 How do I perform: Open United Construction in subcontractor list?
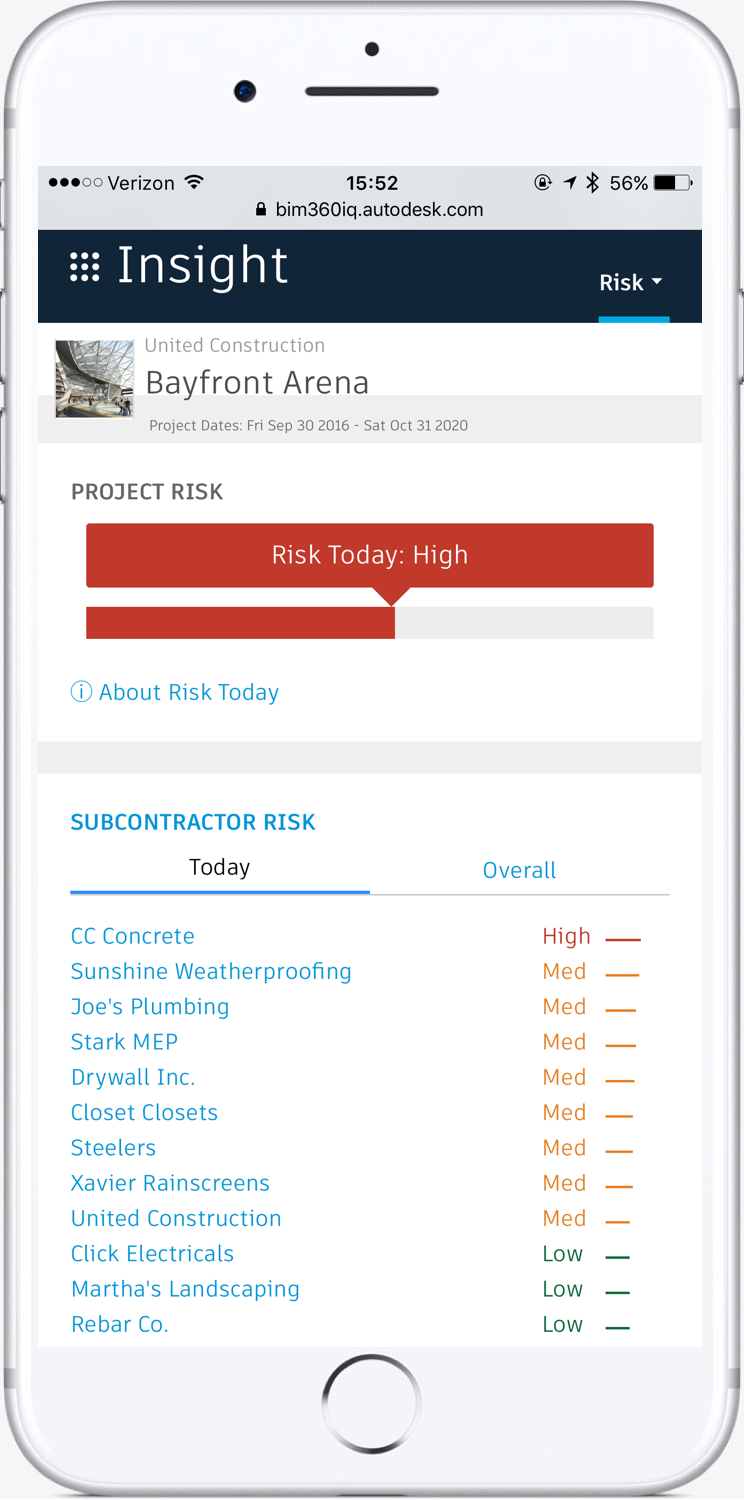click(x=176, y=1218)
